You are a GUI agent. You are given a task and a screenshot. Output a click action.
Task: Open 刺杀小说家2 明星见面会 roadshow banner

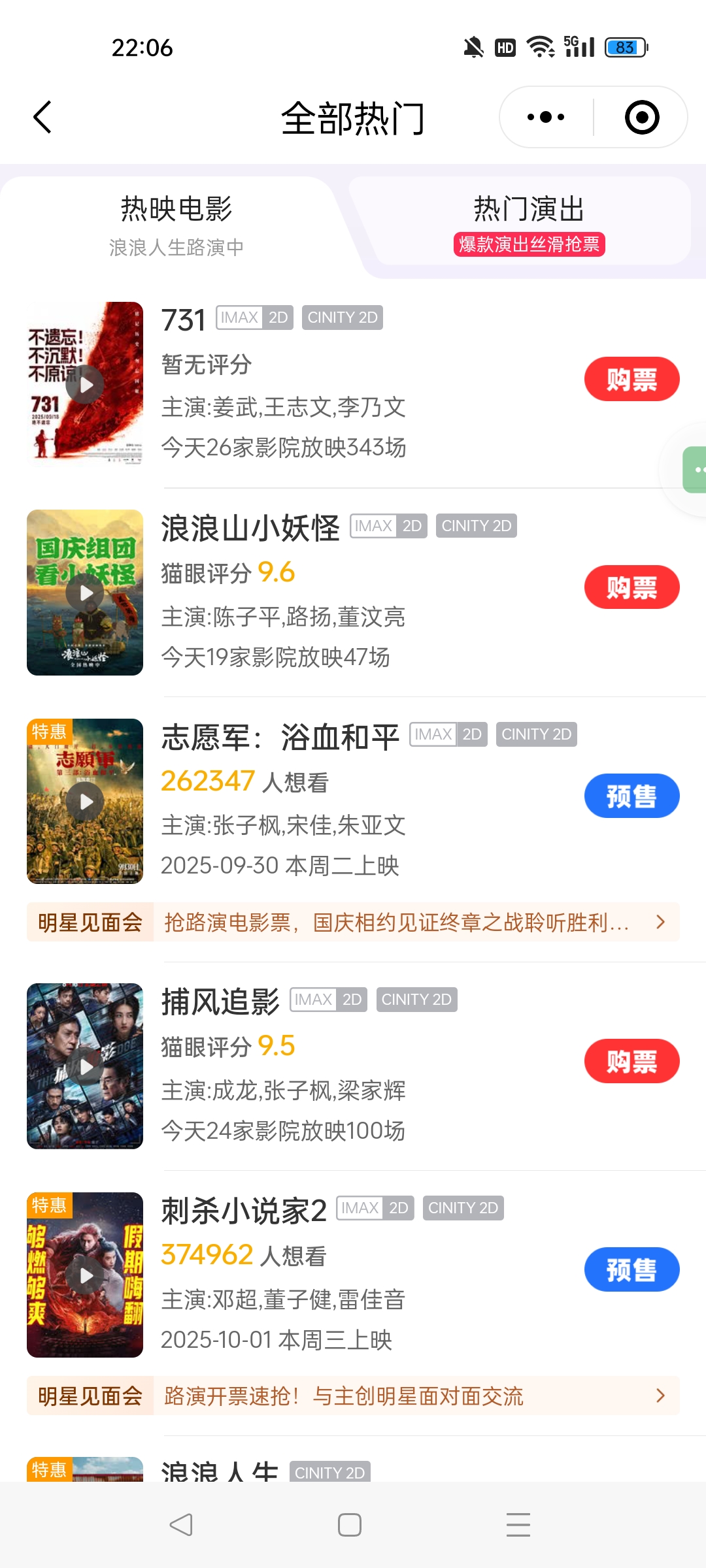(x=353, y=1396)
